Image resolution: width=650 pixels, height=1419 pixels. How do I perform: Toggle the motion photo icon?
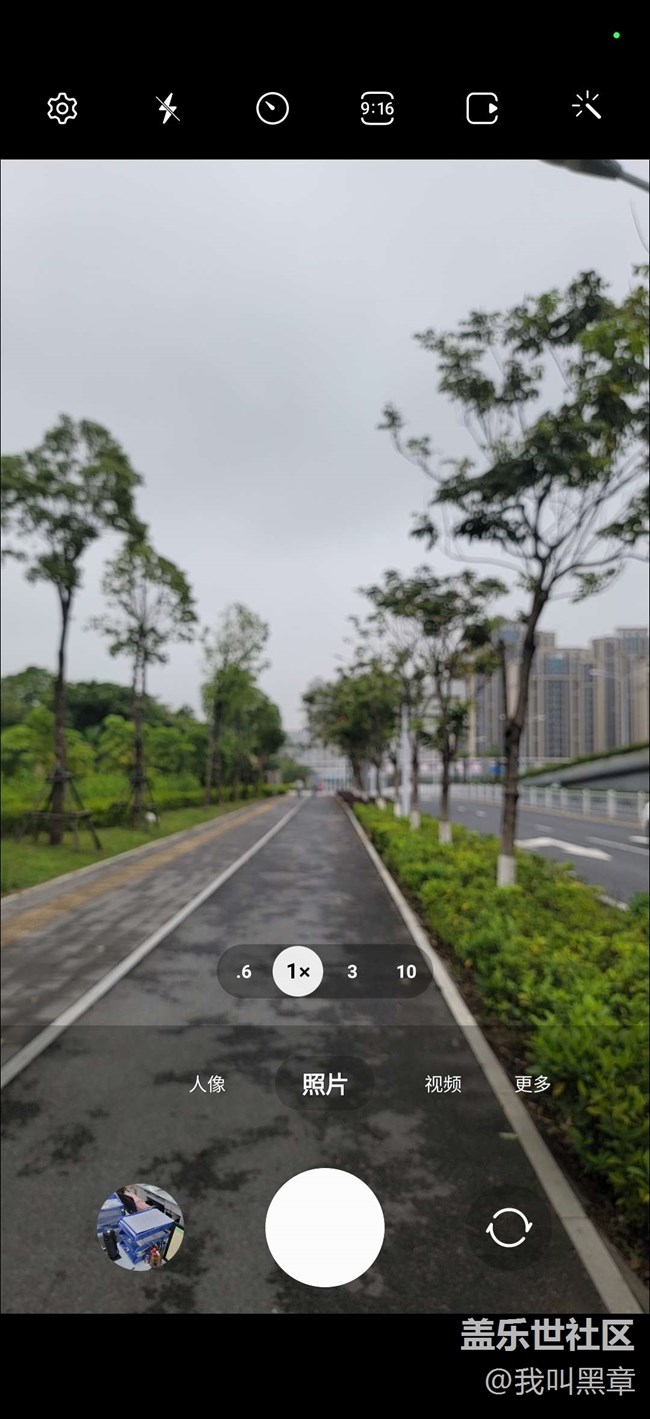coord(482,108)
